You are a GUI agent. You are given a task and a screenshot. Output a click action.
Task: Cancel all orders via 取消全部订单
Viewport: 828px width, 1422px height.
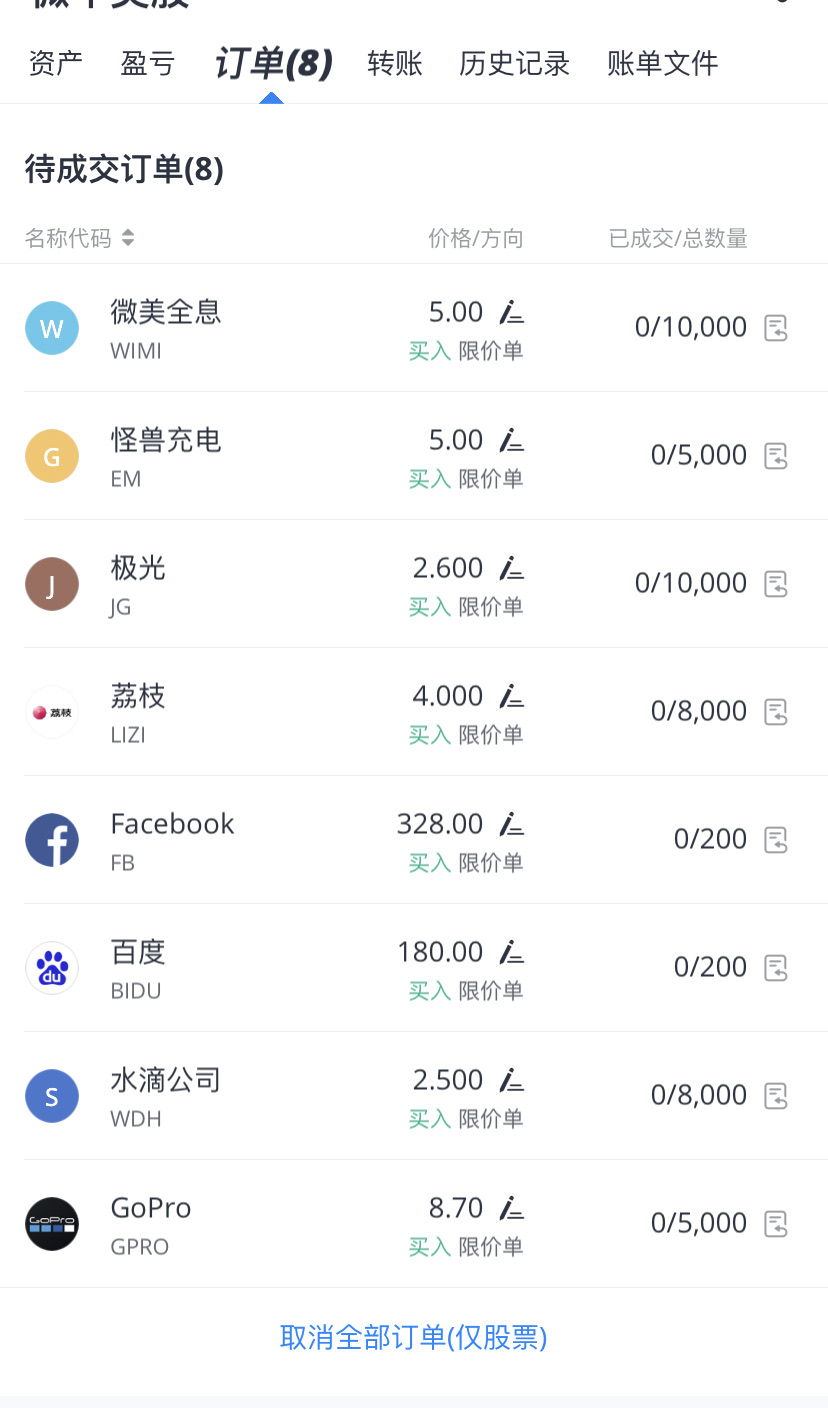(413, 1338)
